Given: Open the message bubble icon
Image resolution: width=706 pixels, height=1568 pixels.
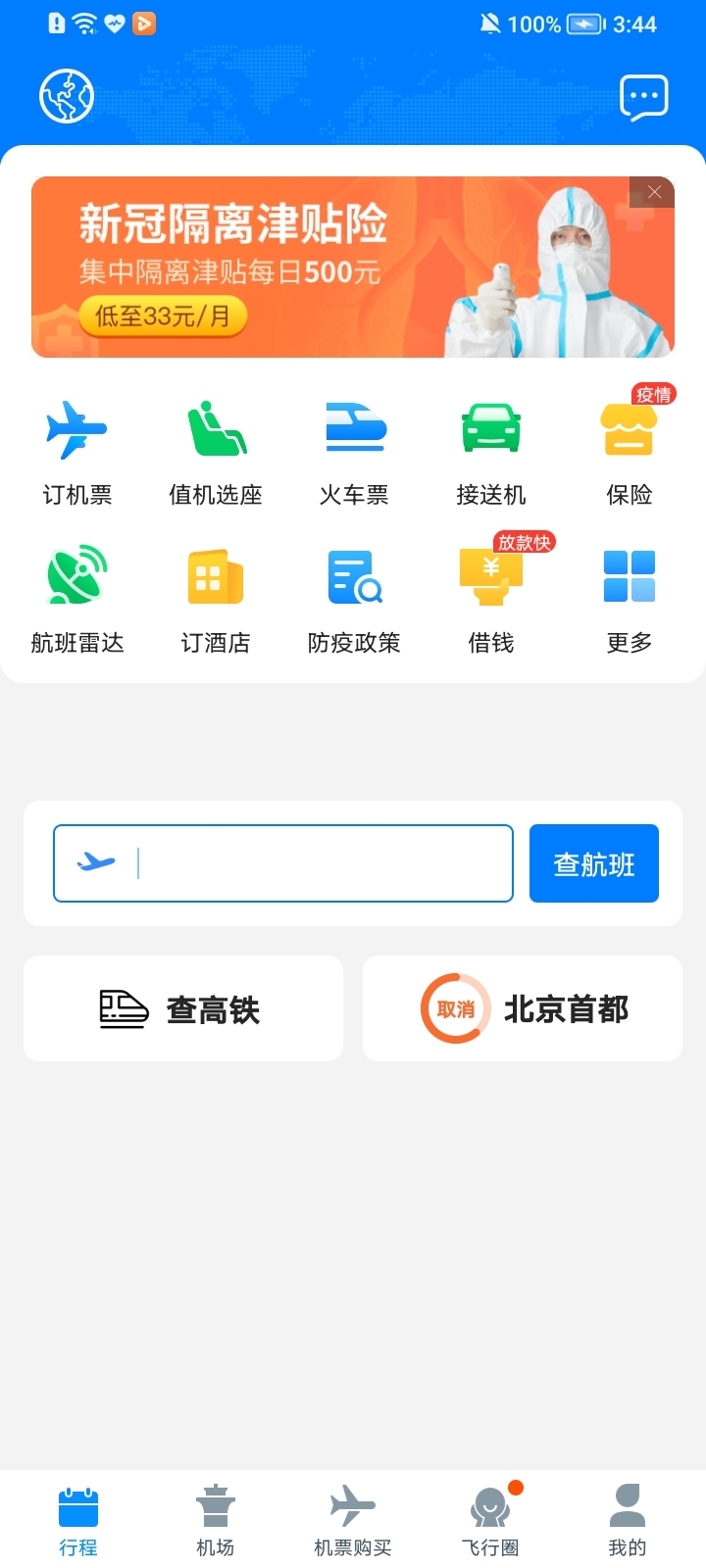Looking at the screenshot, I should pos(644,95).
